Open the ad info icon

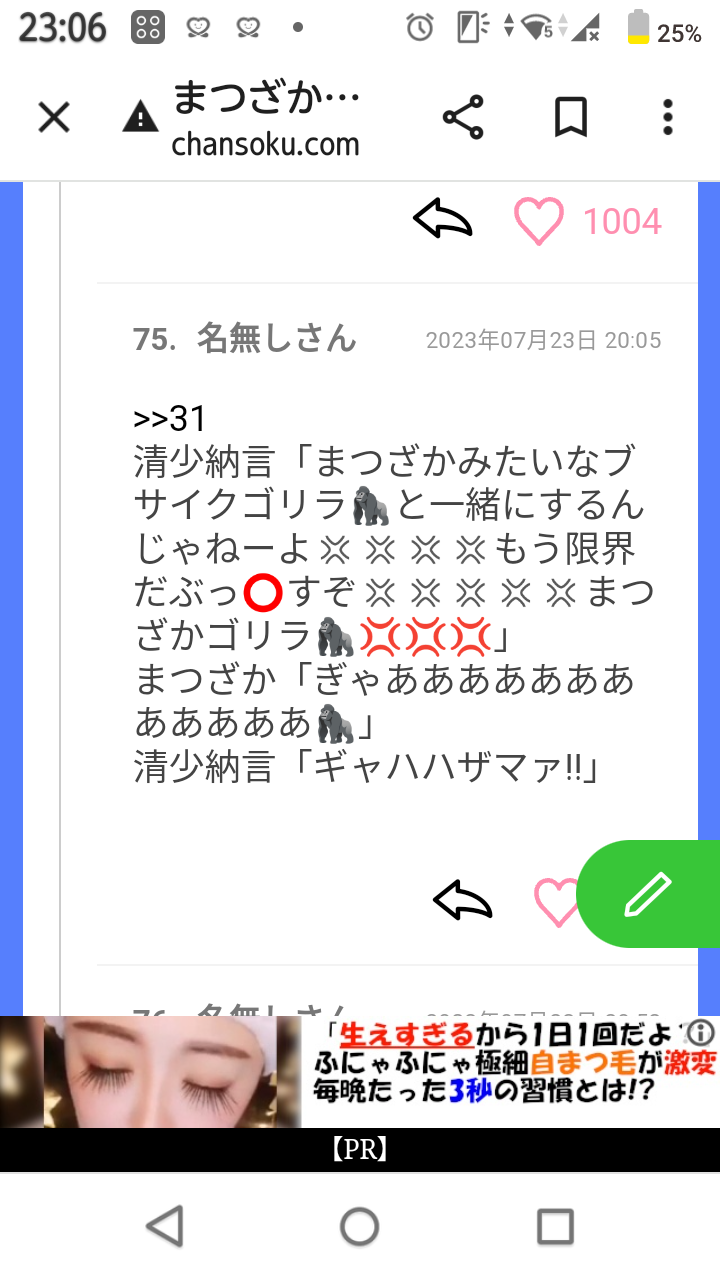coord(702,1032)
